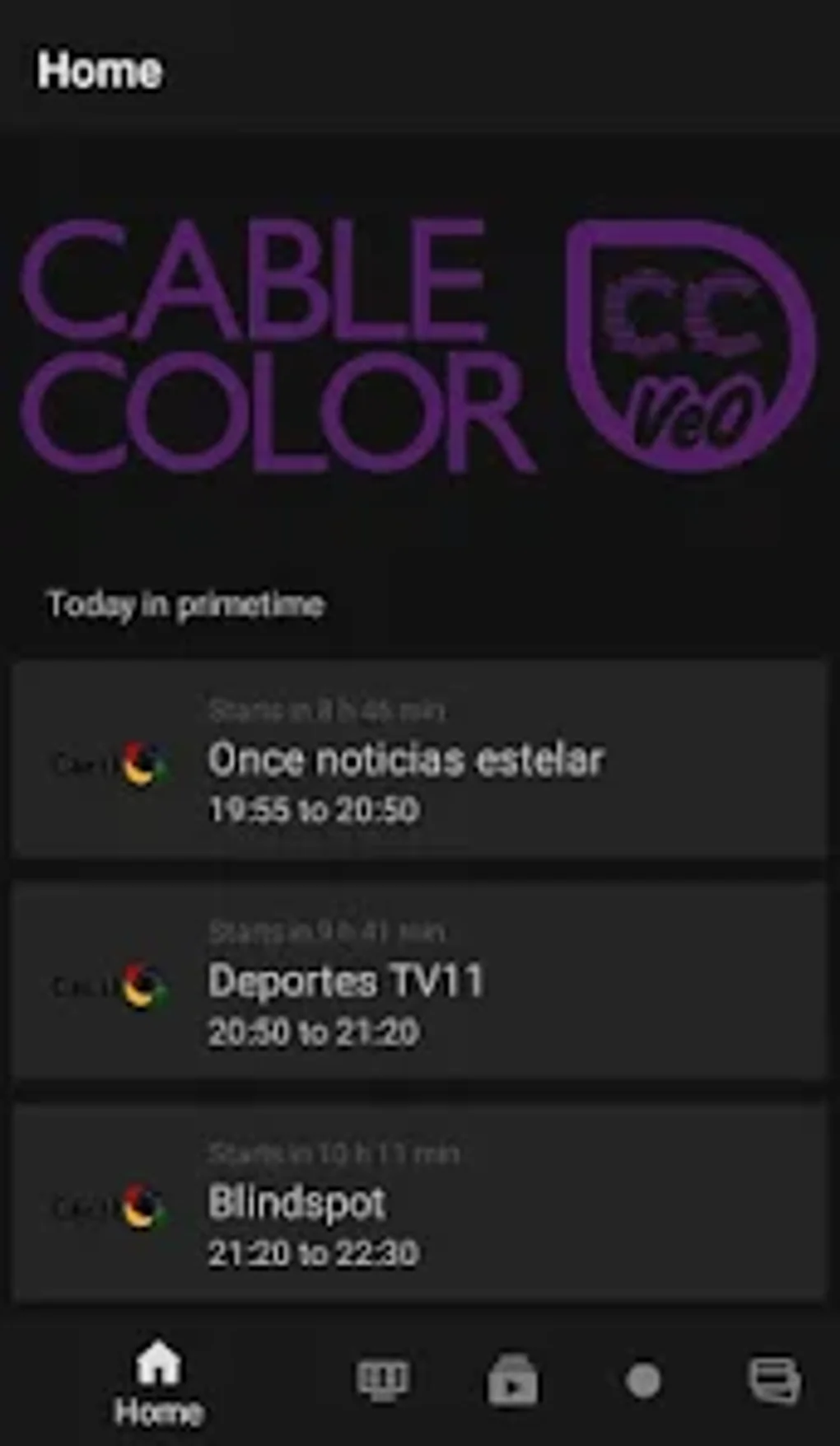Go to the video library tab
840x1446 pixels.
(512, 1380)
